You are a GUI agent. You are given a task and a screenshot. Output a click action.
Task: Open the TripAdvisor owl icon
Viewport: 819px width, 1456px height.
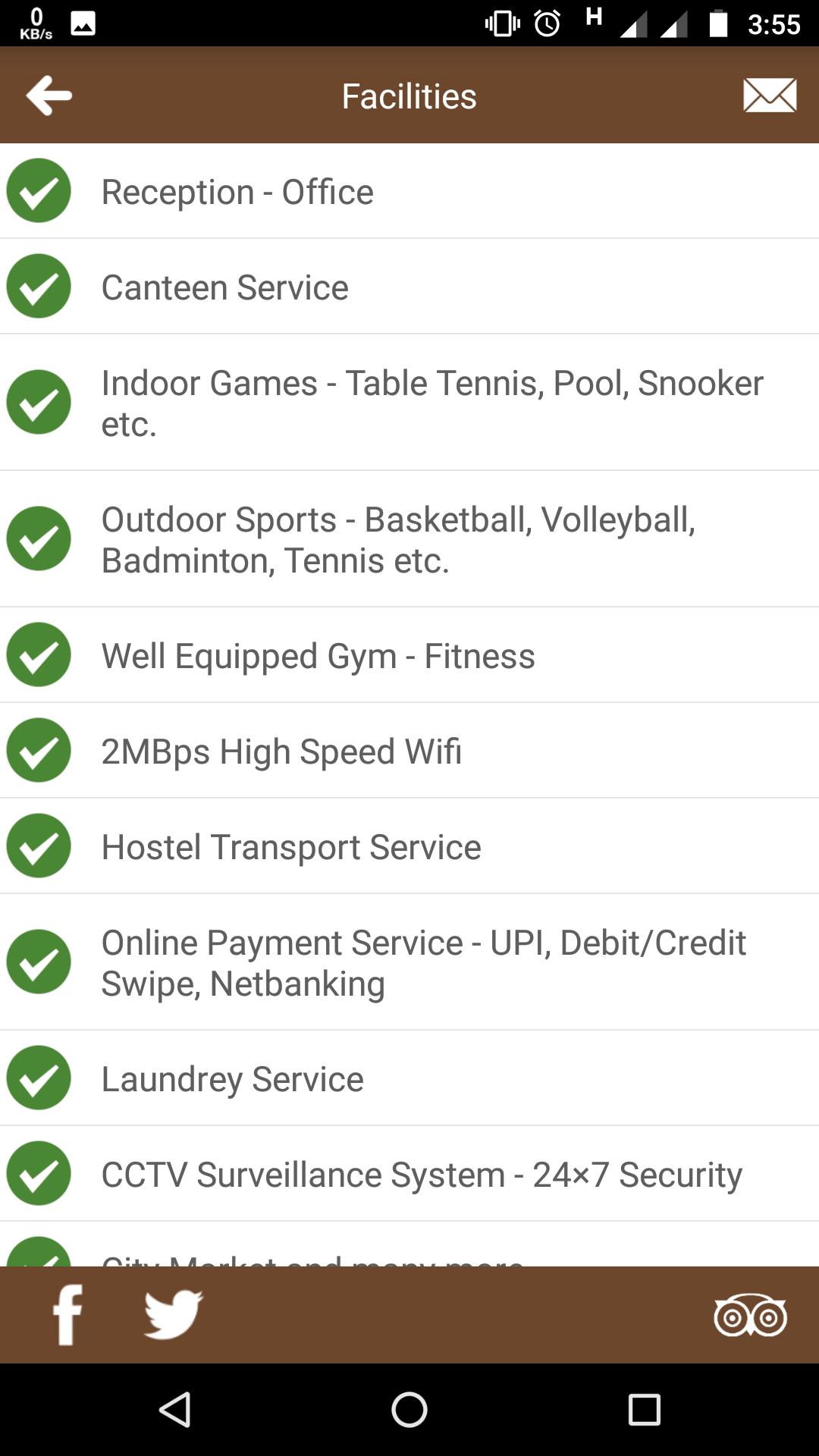pyautogui.click(x=750, y=1315)
